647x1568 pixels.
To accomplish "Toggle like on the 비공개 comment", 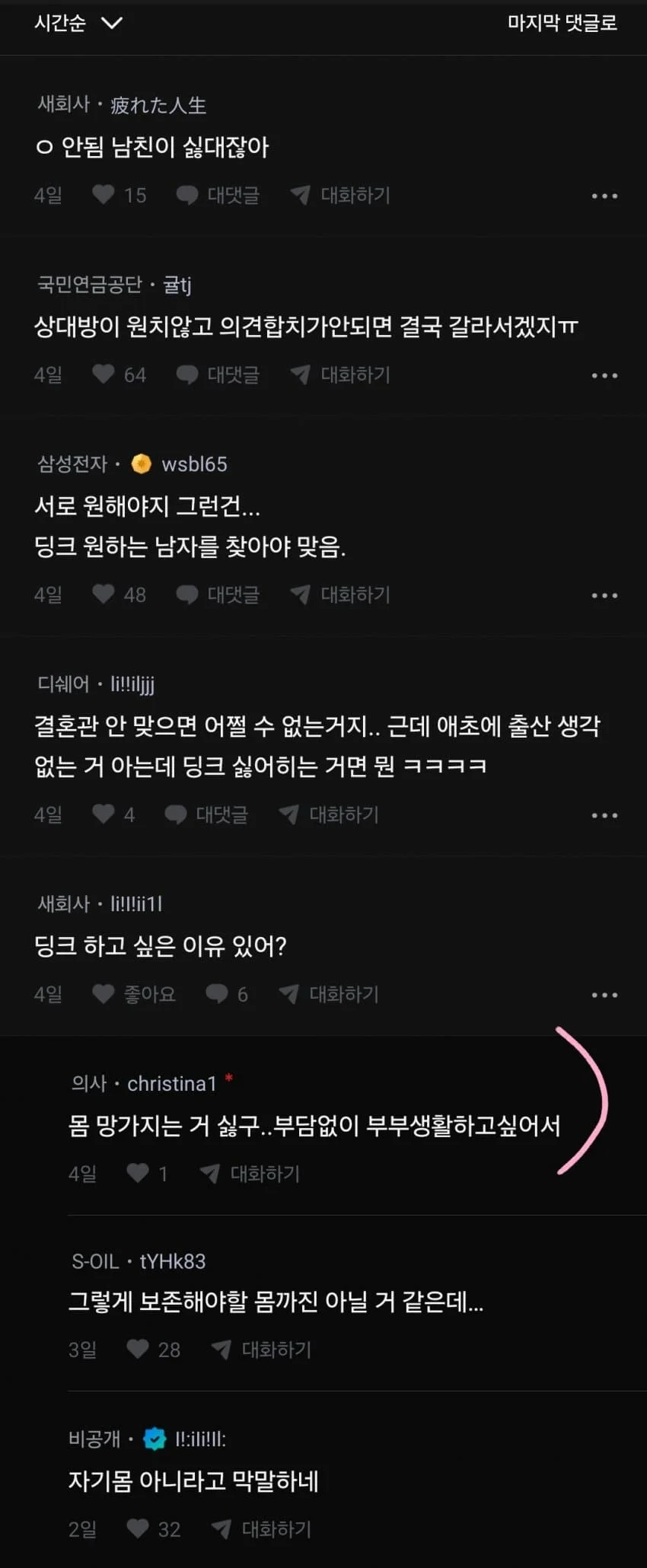I will click(x=139, y=1530).
